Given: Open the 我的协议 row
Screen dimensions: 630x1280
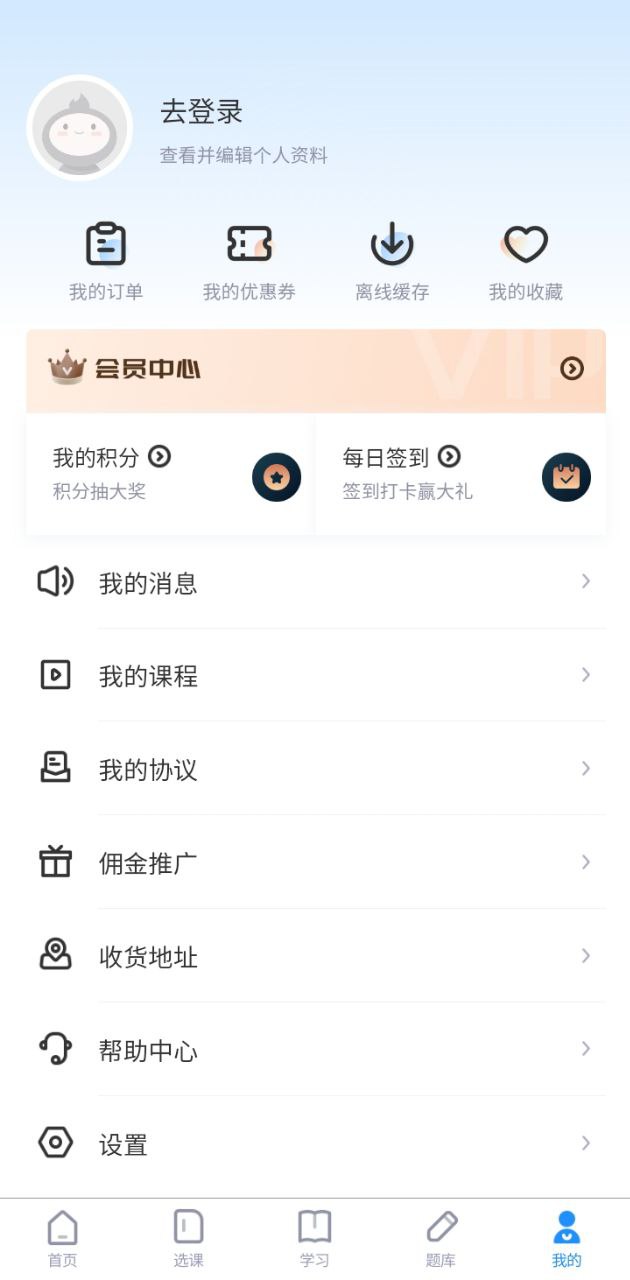Looking at the screenshot, I should tap(316, 769).
